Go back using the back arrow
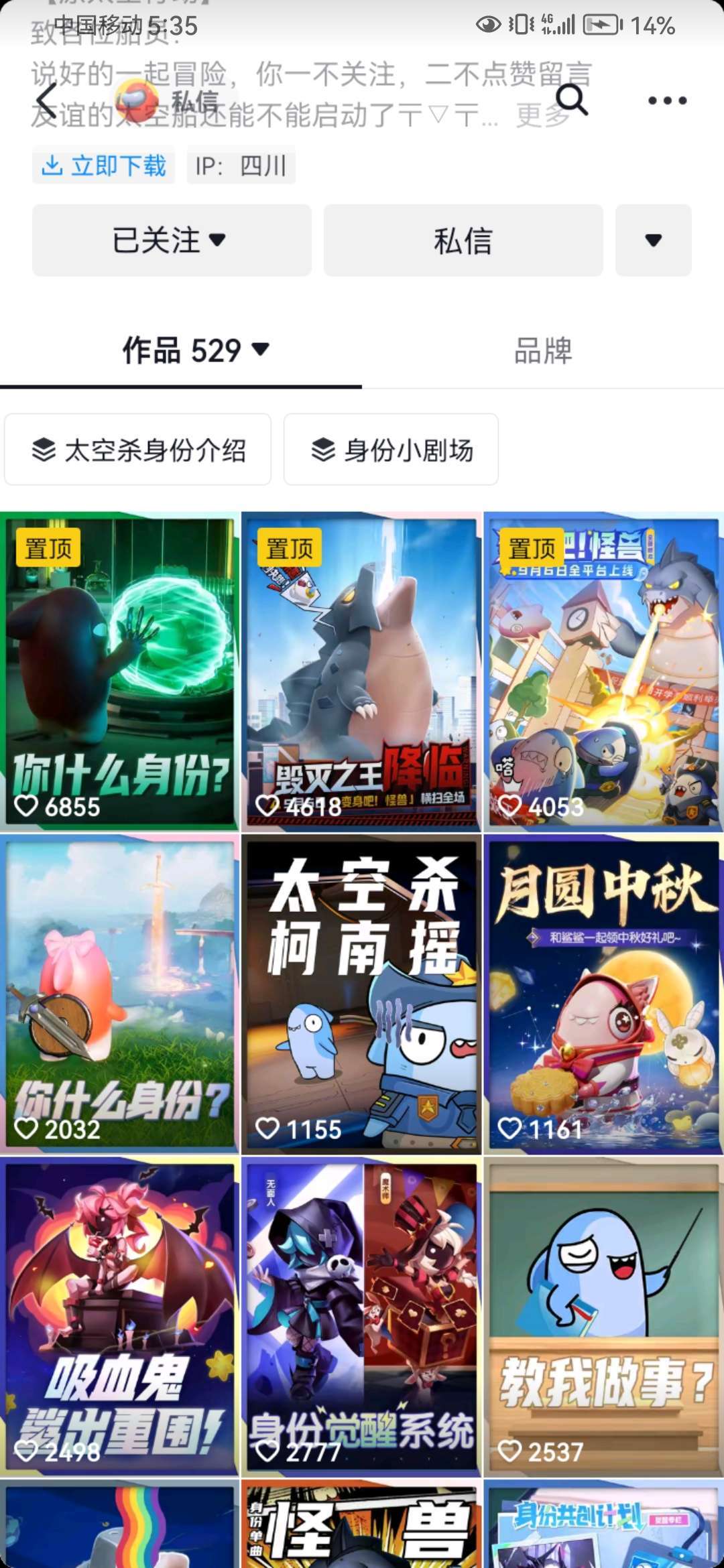Image resolution: width=724 pixels, height=1568 pixels. (x=46, y=101)
